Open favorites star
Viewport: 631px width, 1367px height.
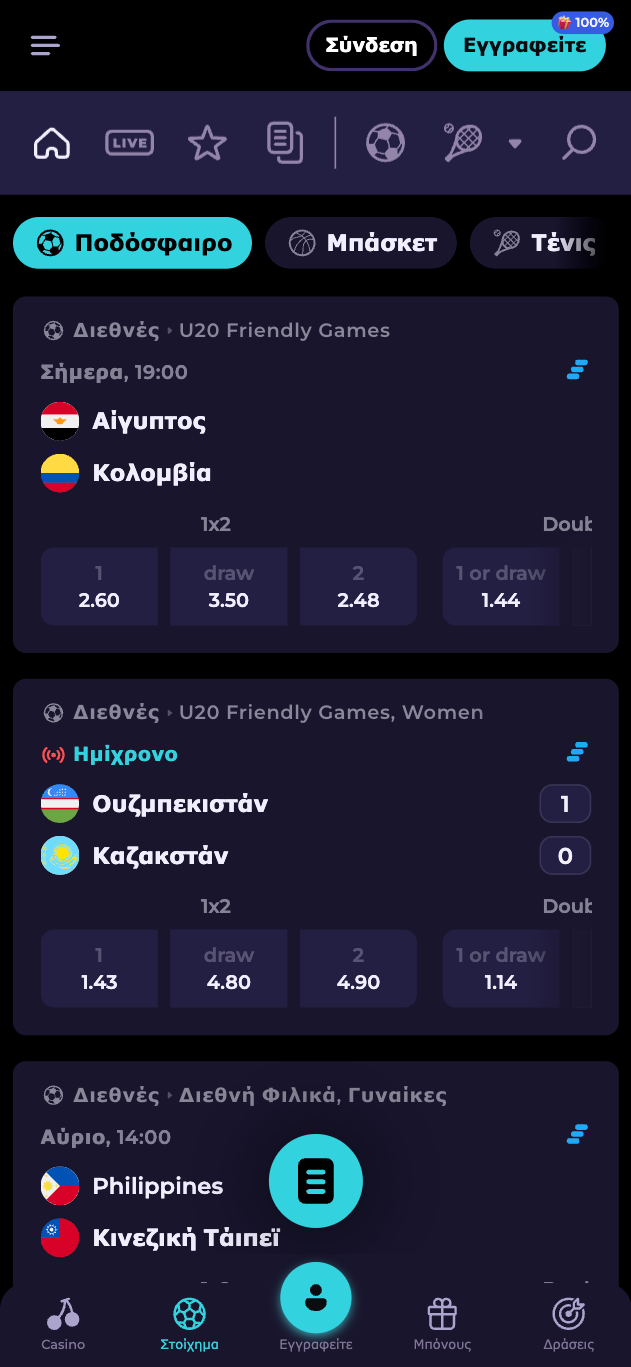[x=207, y=143]
